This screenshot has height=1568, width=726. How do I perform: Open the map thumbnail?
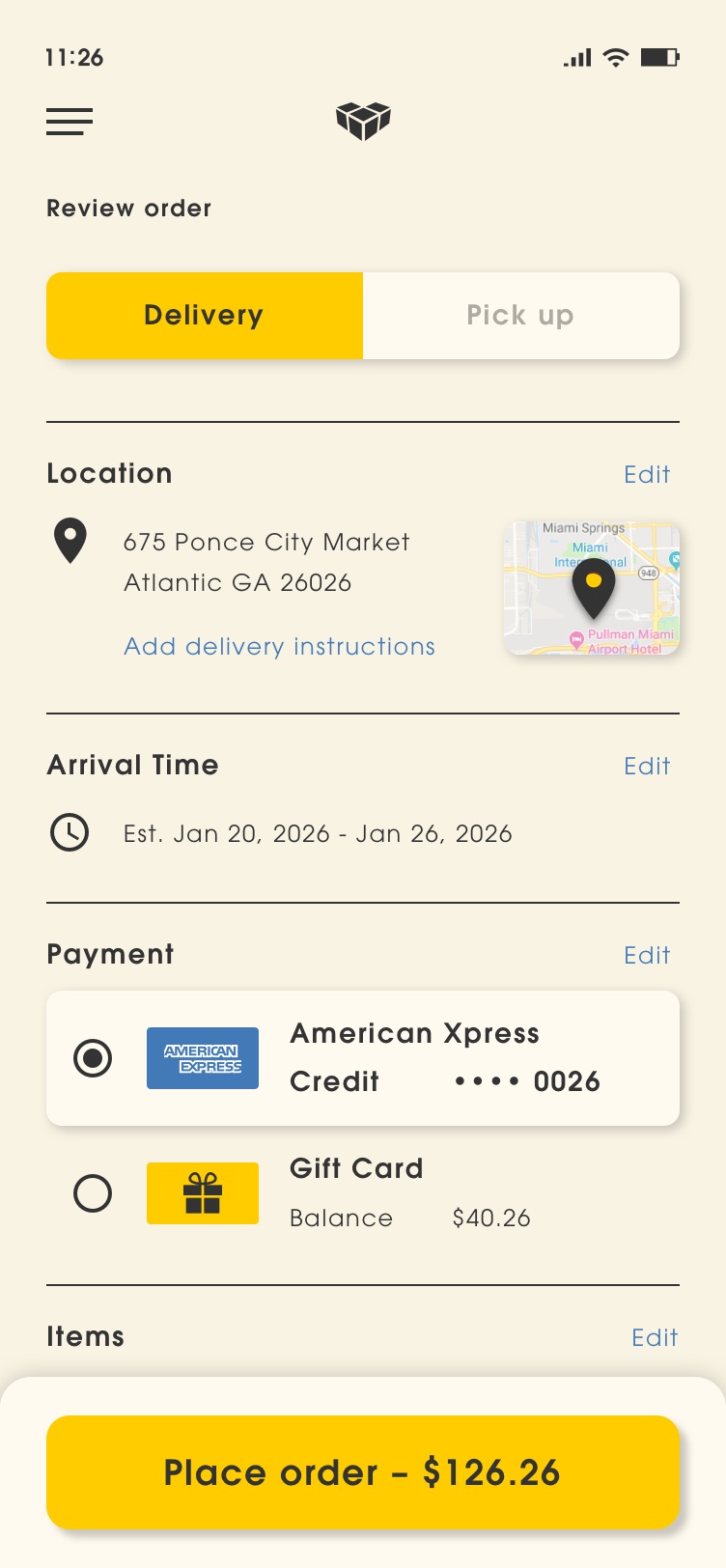pos(592,588)
